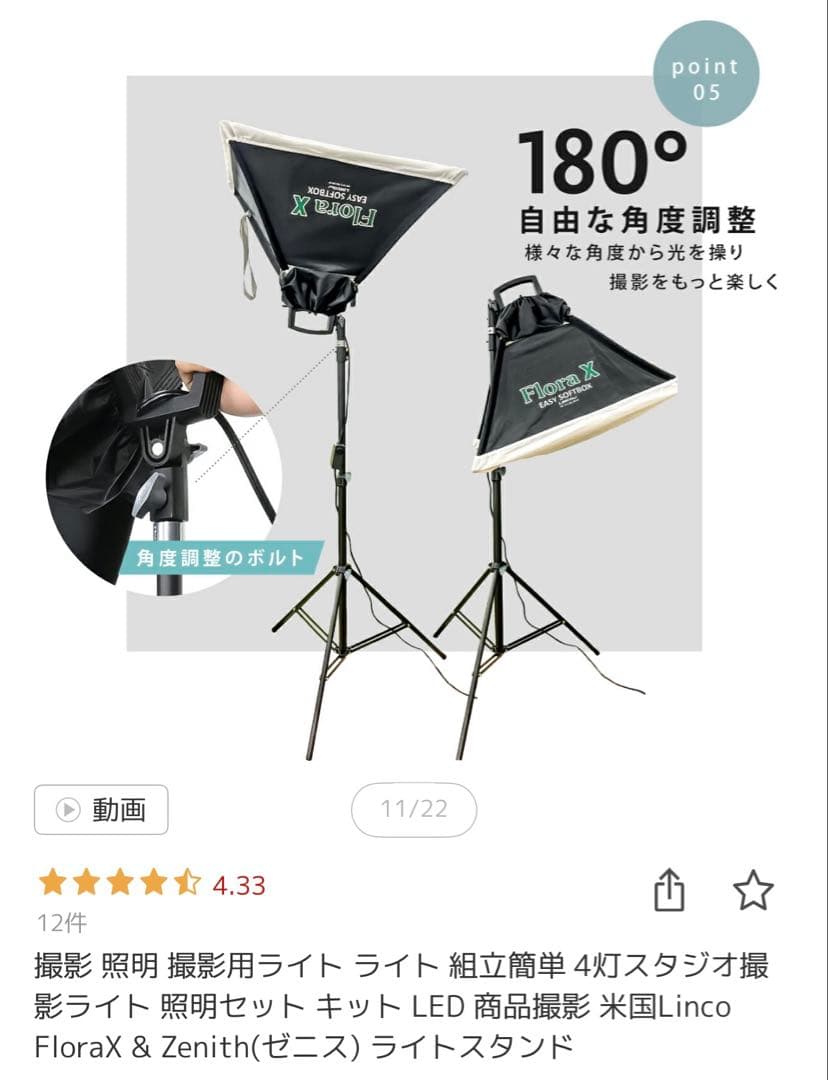Add item to favorites via star toggle
This screenshot has height=1080, width=828.
coord(752,890)
